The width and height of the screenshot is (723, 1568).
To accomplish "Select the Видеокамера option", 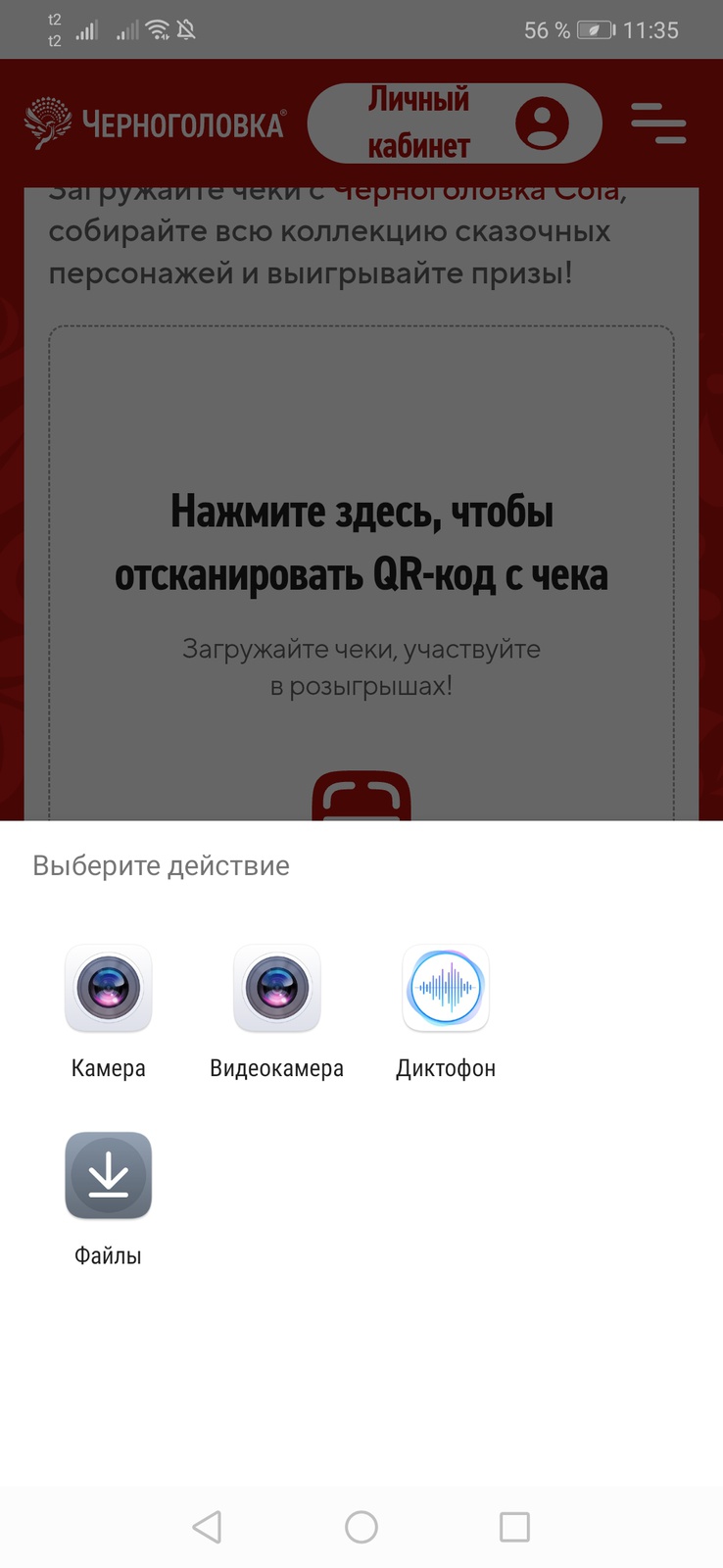I will [277, 989].
